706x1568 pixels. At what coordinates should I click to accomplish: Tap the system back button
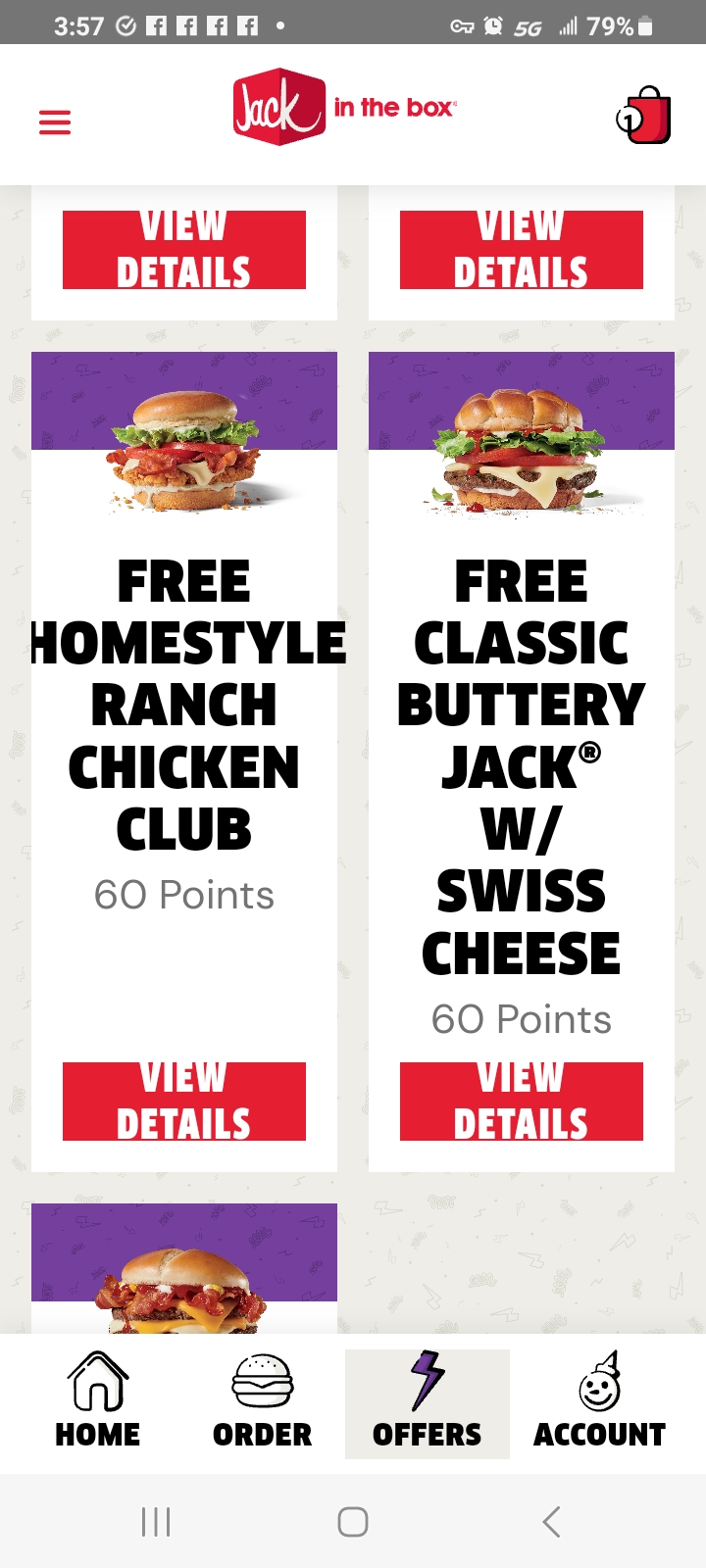tap(551, 1522)
